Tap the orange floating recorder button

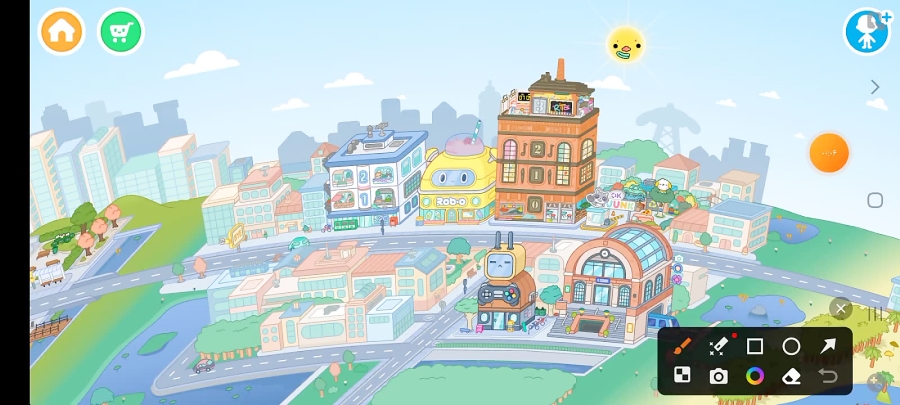(829, 153)
